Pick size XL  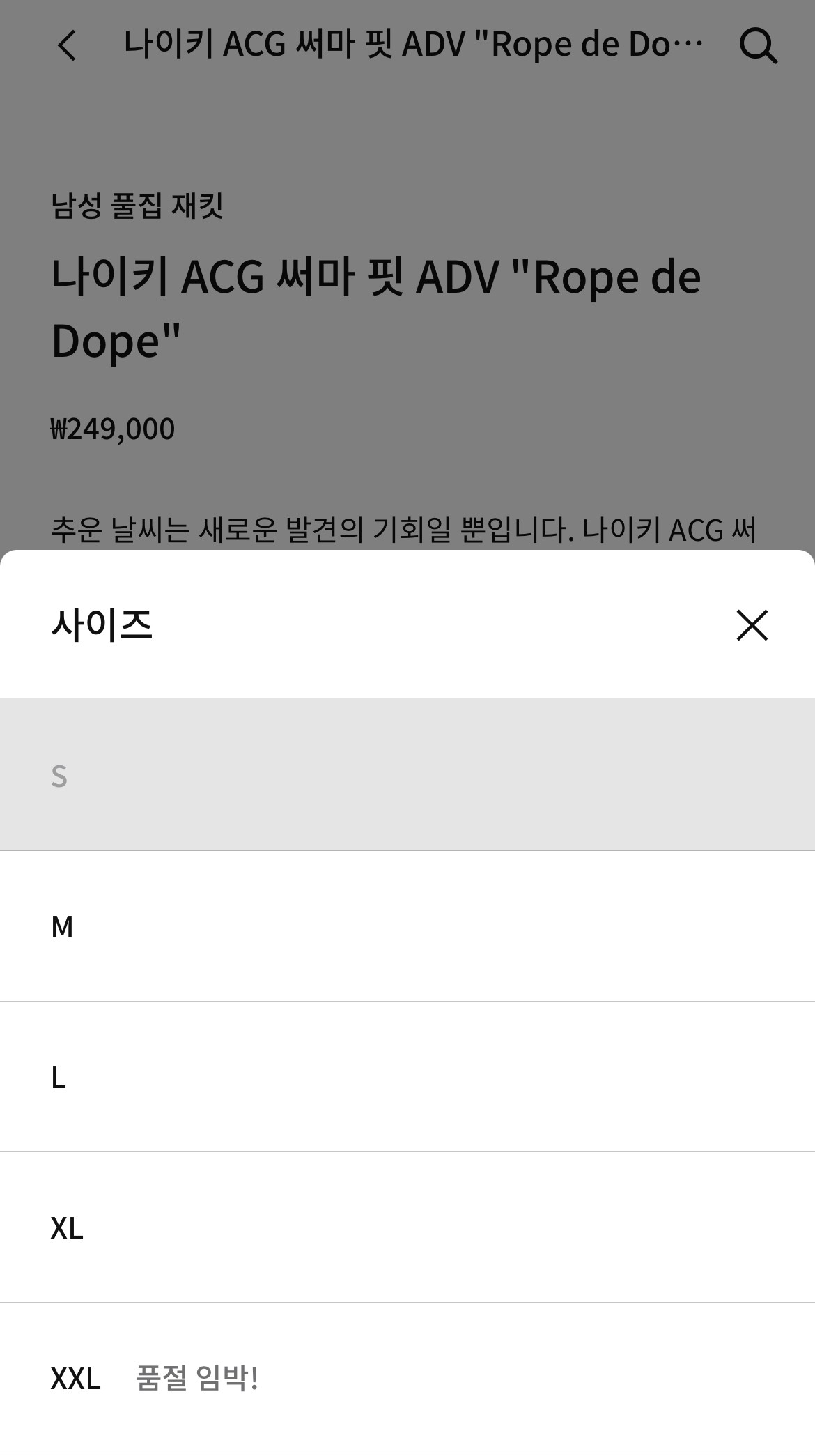(407, 1227)
